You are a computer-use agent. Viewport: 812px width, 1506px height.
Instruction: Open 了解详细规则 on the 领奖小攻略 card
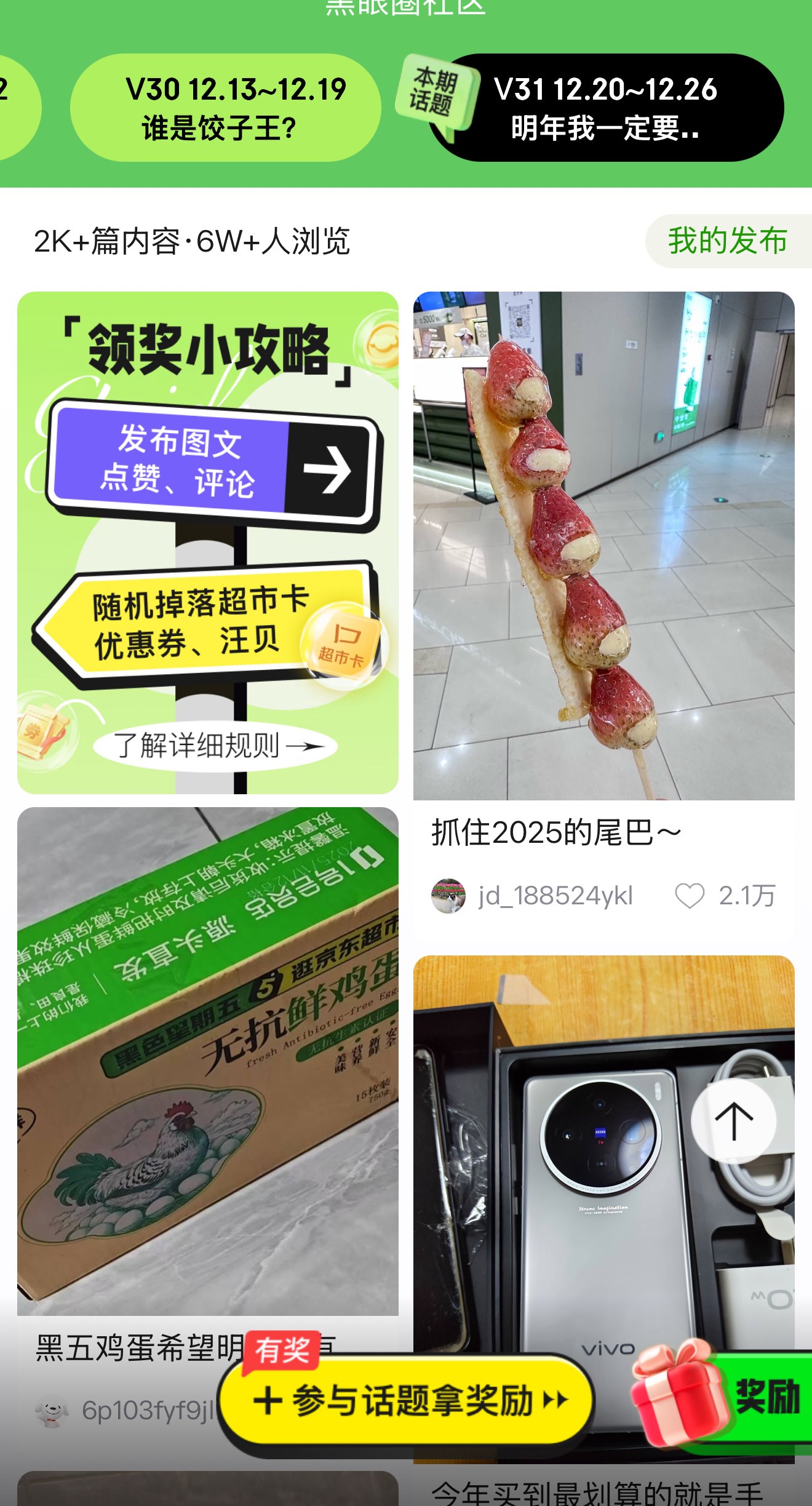pyautogui.click(x=215, y=746)
